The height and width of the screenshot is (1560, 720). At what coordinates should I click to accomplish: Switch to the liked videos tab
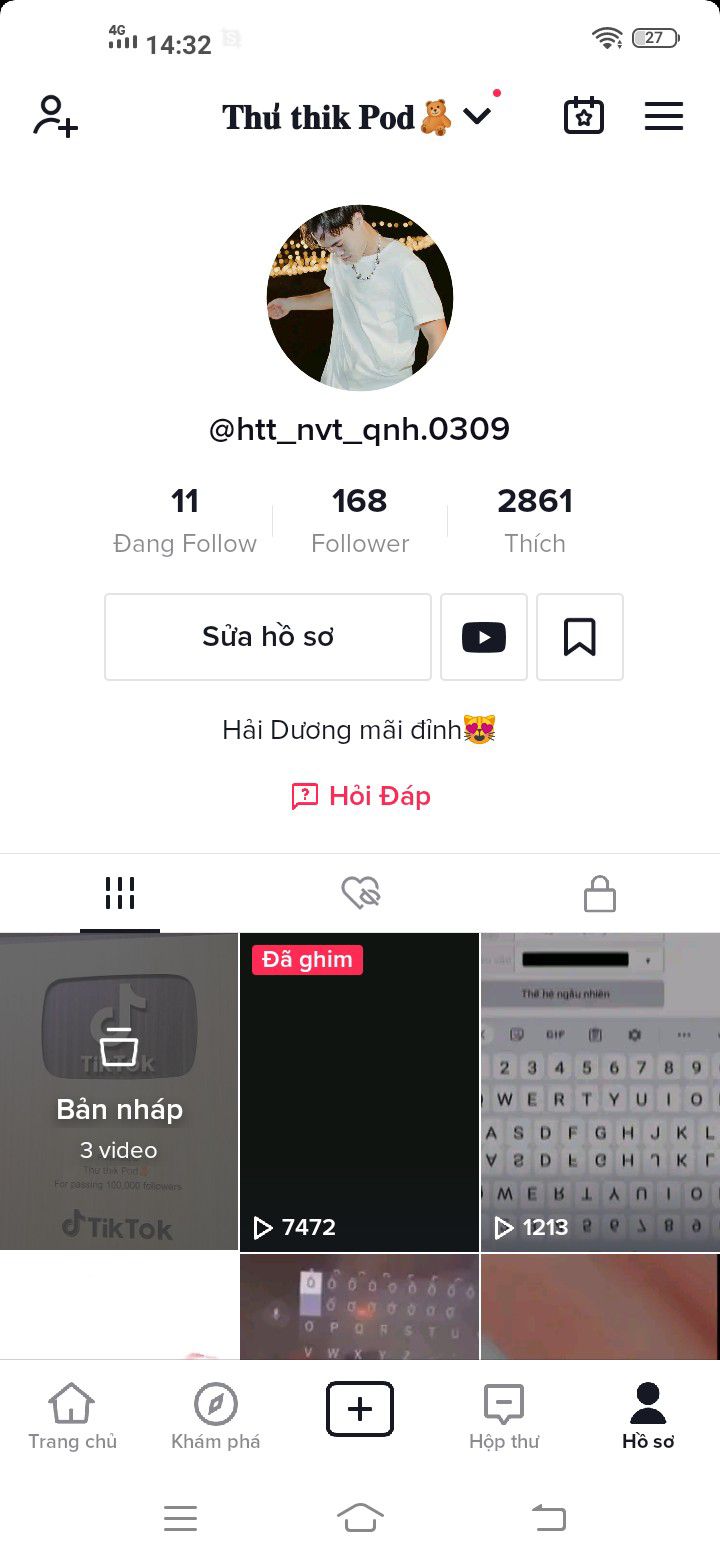click(x=360, y=893)
